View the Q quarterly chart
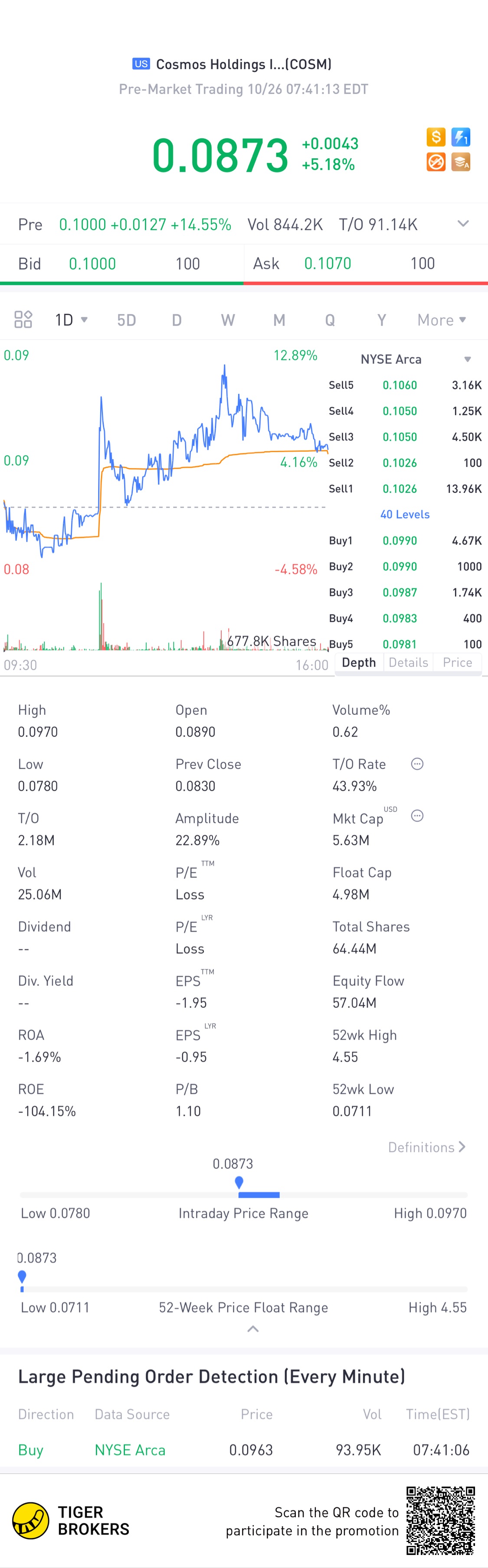This screenshot has height=1568, width=488. 330,320
